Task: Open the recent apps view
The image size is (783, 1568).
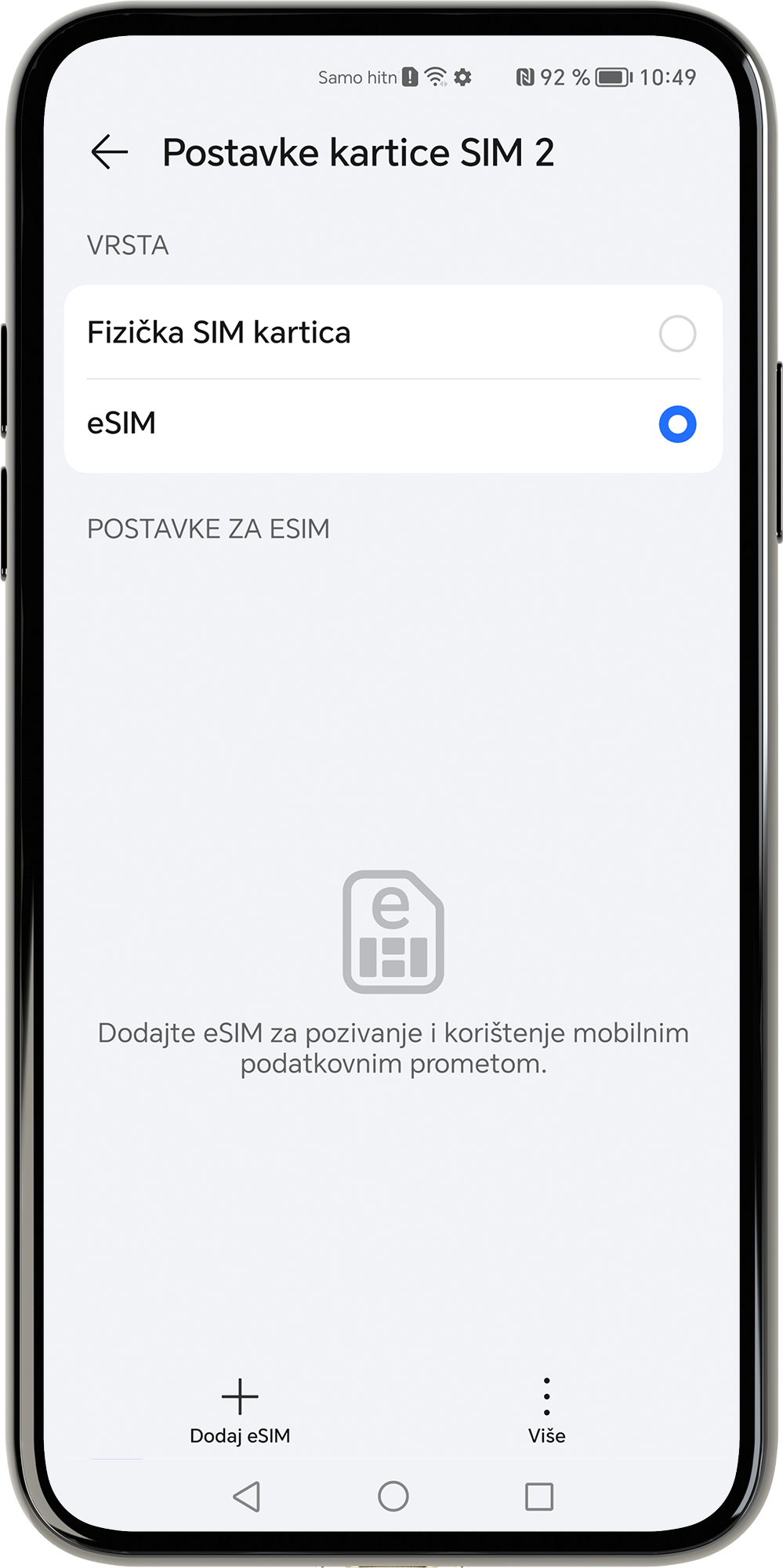Action: pos(538,1496)
